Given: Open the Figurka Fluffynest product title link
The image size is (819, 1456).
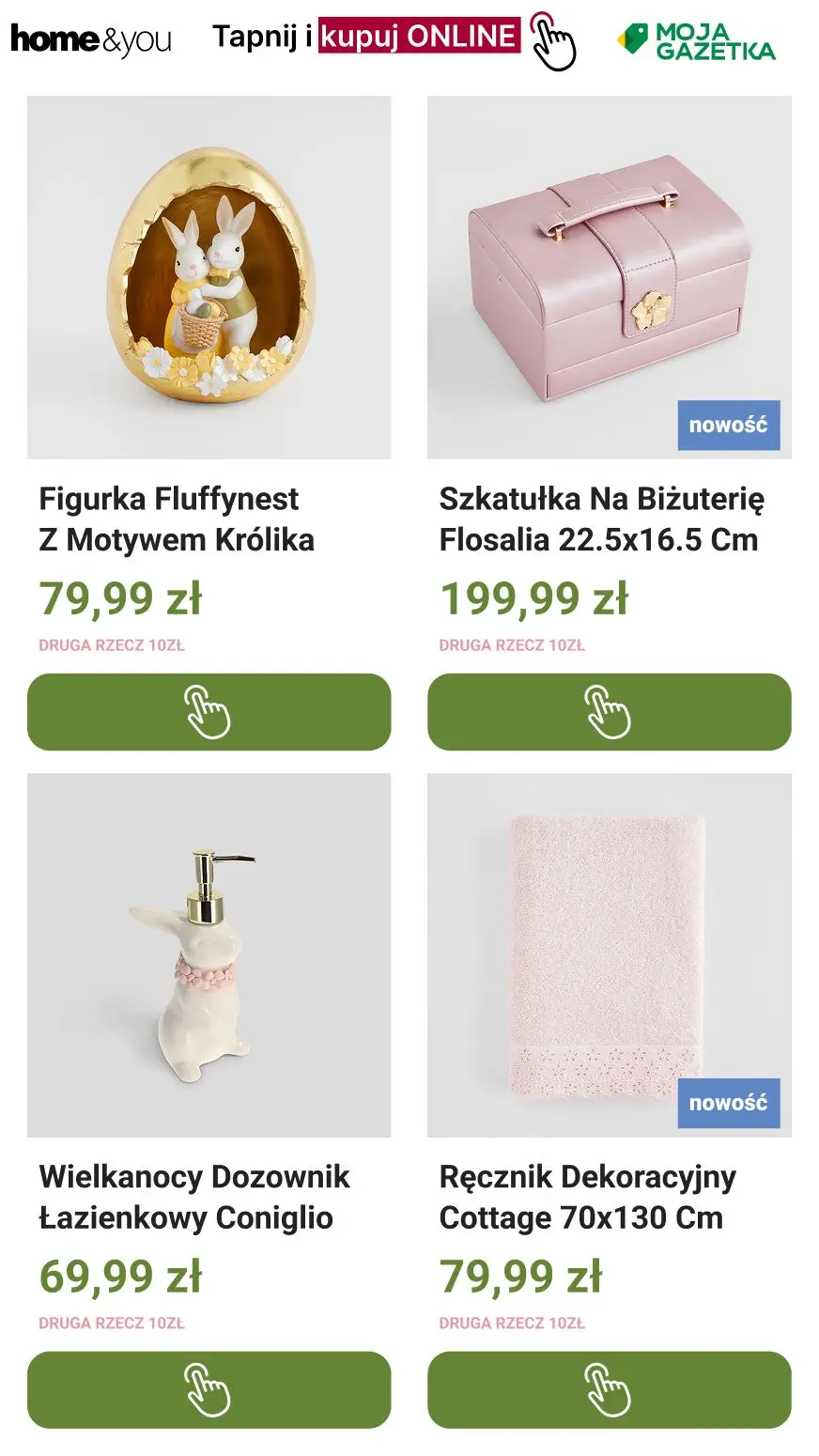Looking at the screenshot, I should click(175, 519).
